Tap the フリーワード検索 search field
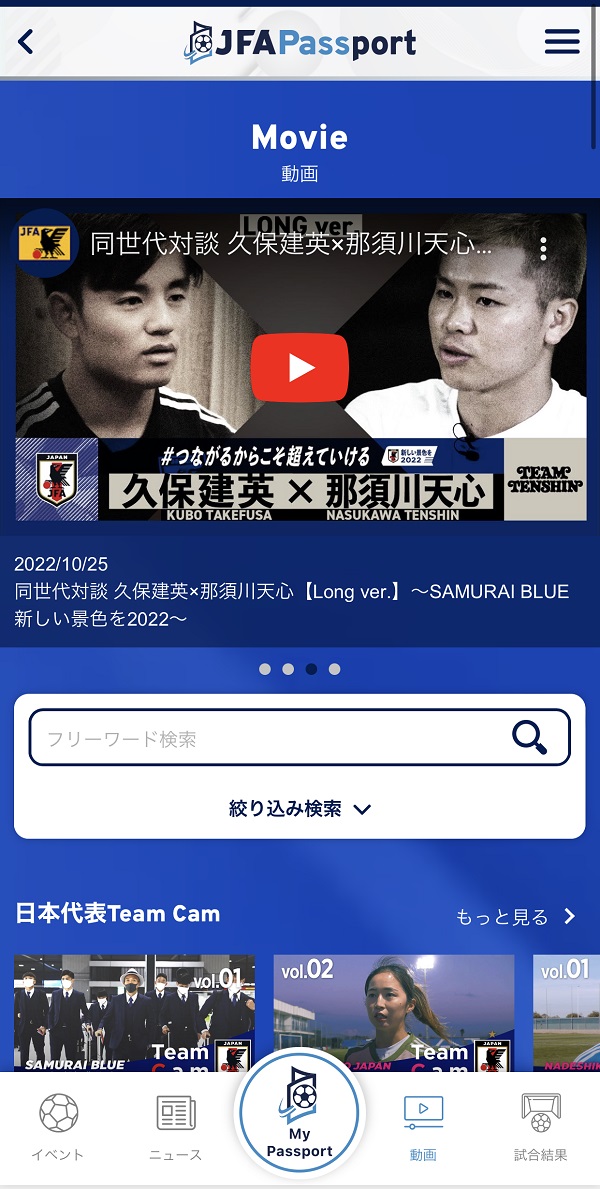Image resolution: width=600 pixels, height=1189 pixels. click(x=270, y=739)
